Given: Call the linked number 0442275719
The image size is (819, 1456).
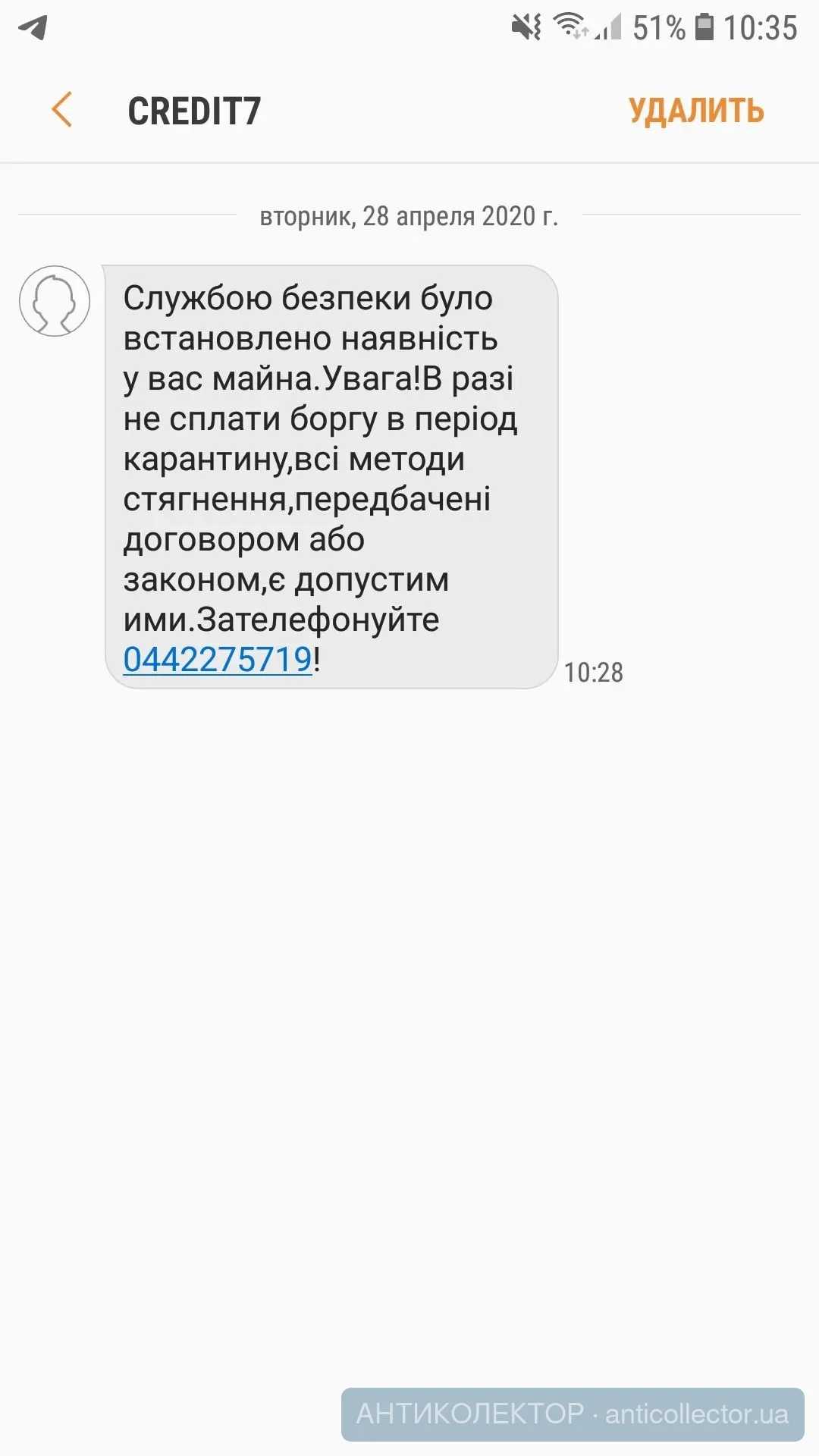Looking at the screenshot, I should (x=218, y=659).
